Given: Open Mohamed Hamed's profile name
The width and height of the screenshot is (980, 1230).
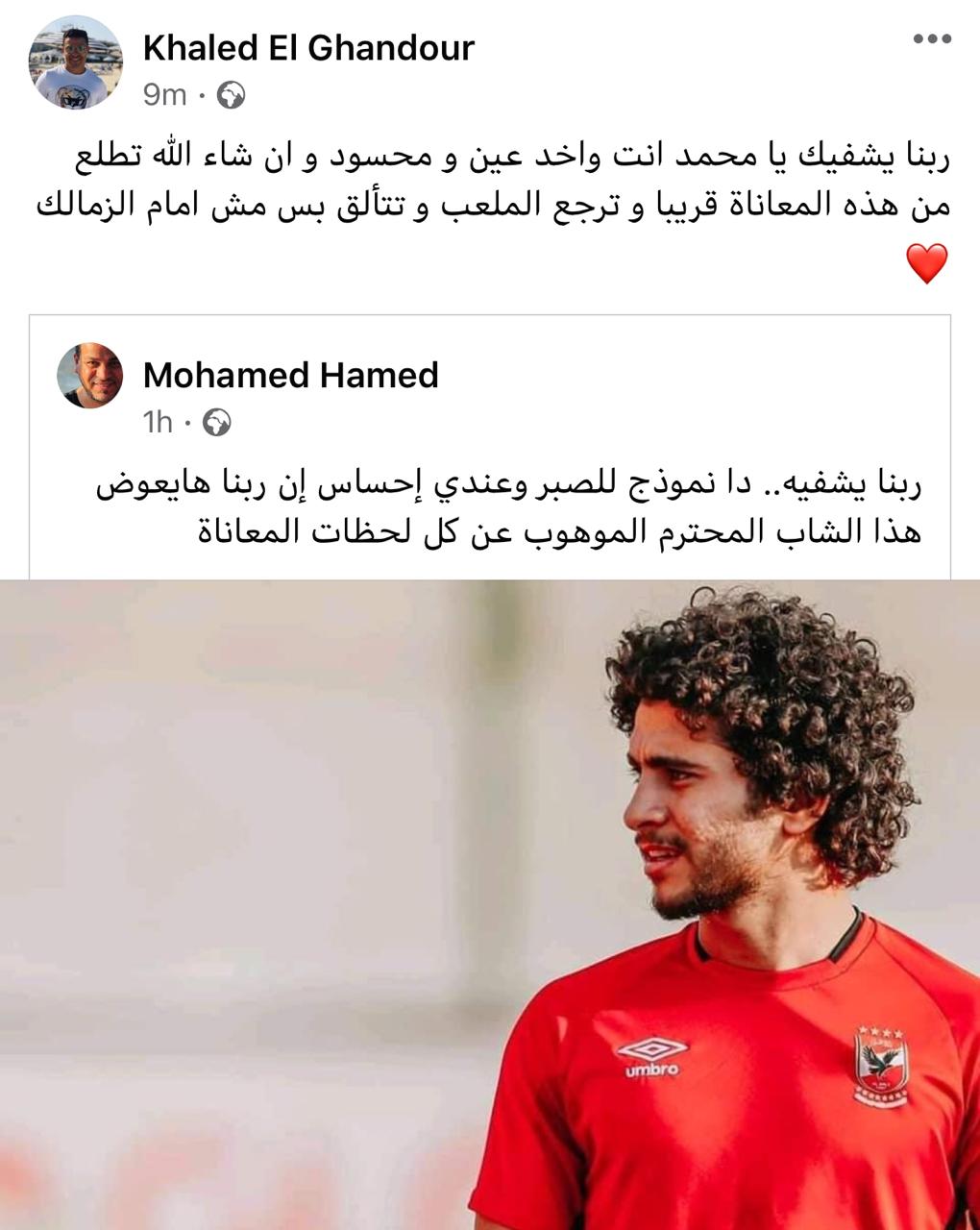Looking at the screenshot, I should pyautogui.click(x=290, y=375).
